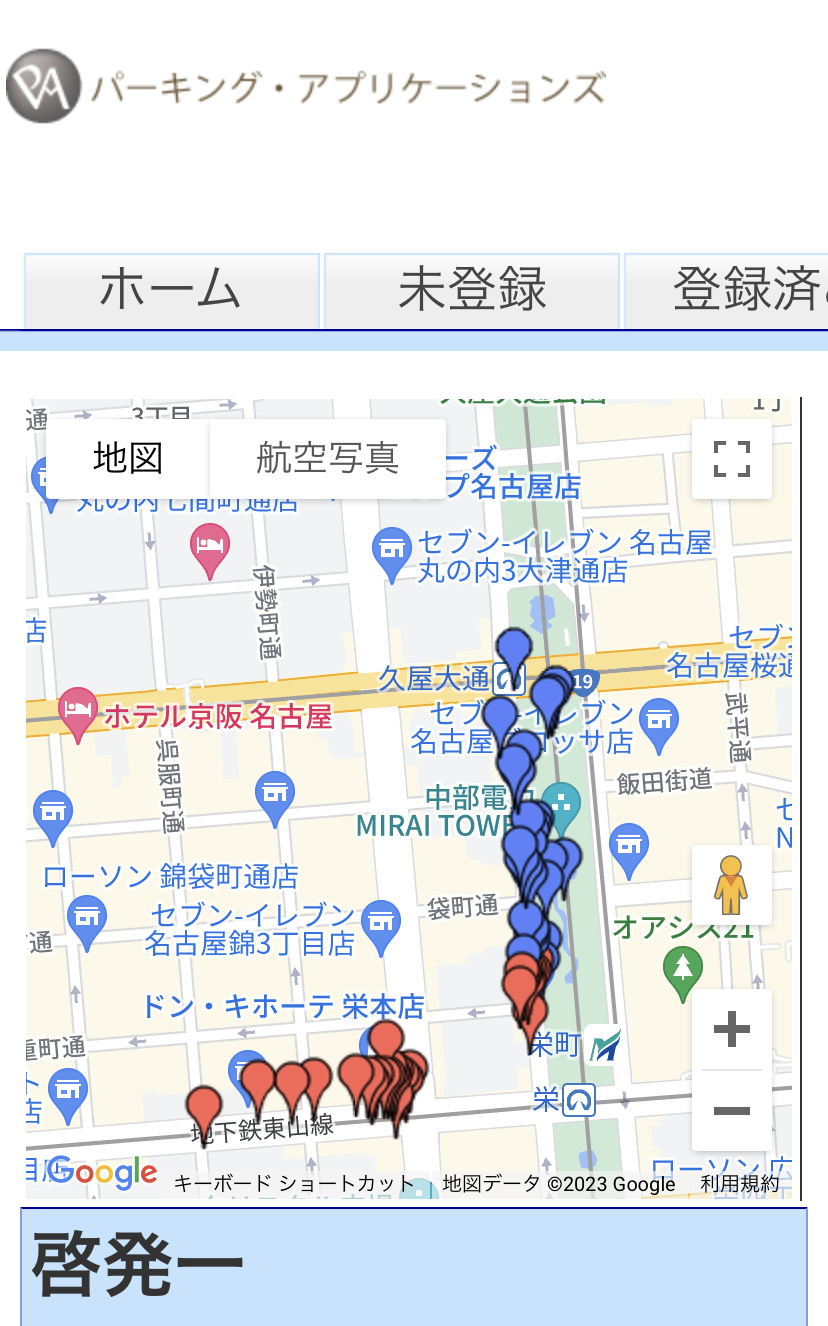Open the 利用規約 terms link
Image resolution: width=828 pixels, height=1326 pixels.
tap(740, 1184)
